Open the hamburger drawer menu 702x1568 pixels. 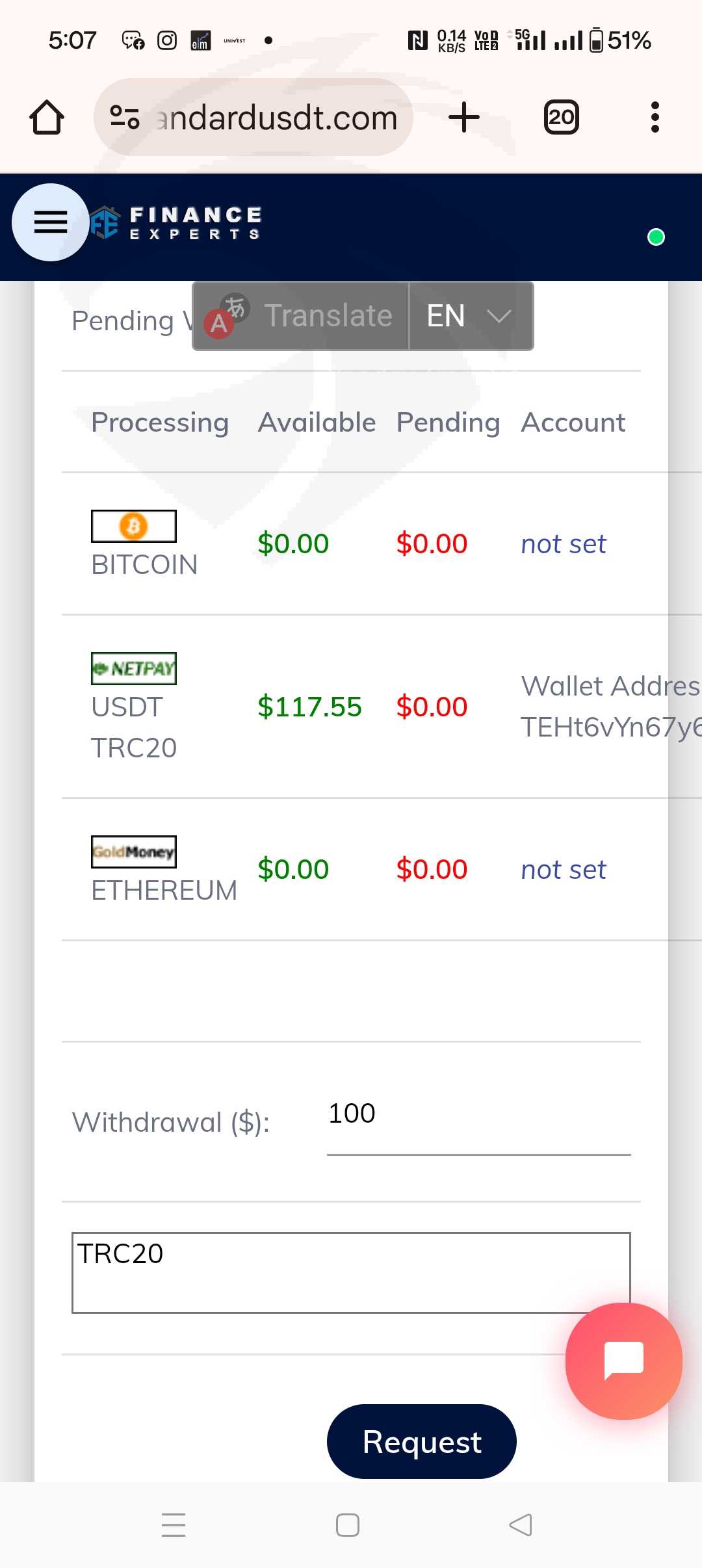51,222
